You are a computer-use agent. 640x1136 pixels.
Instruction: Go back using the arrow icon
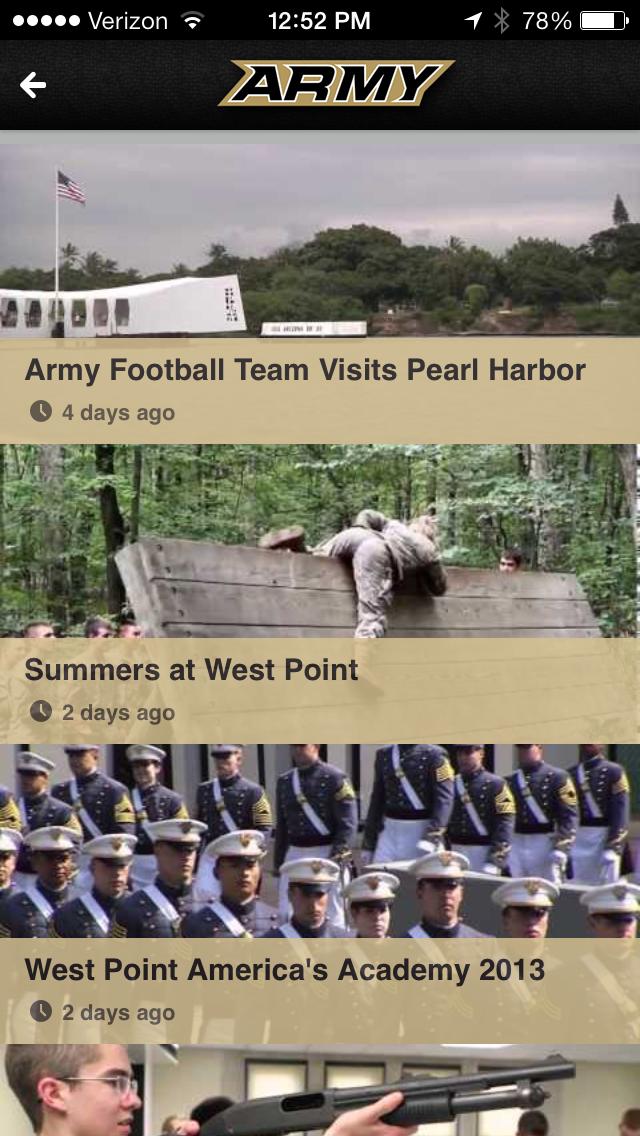[33, 86]
